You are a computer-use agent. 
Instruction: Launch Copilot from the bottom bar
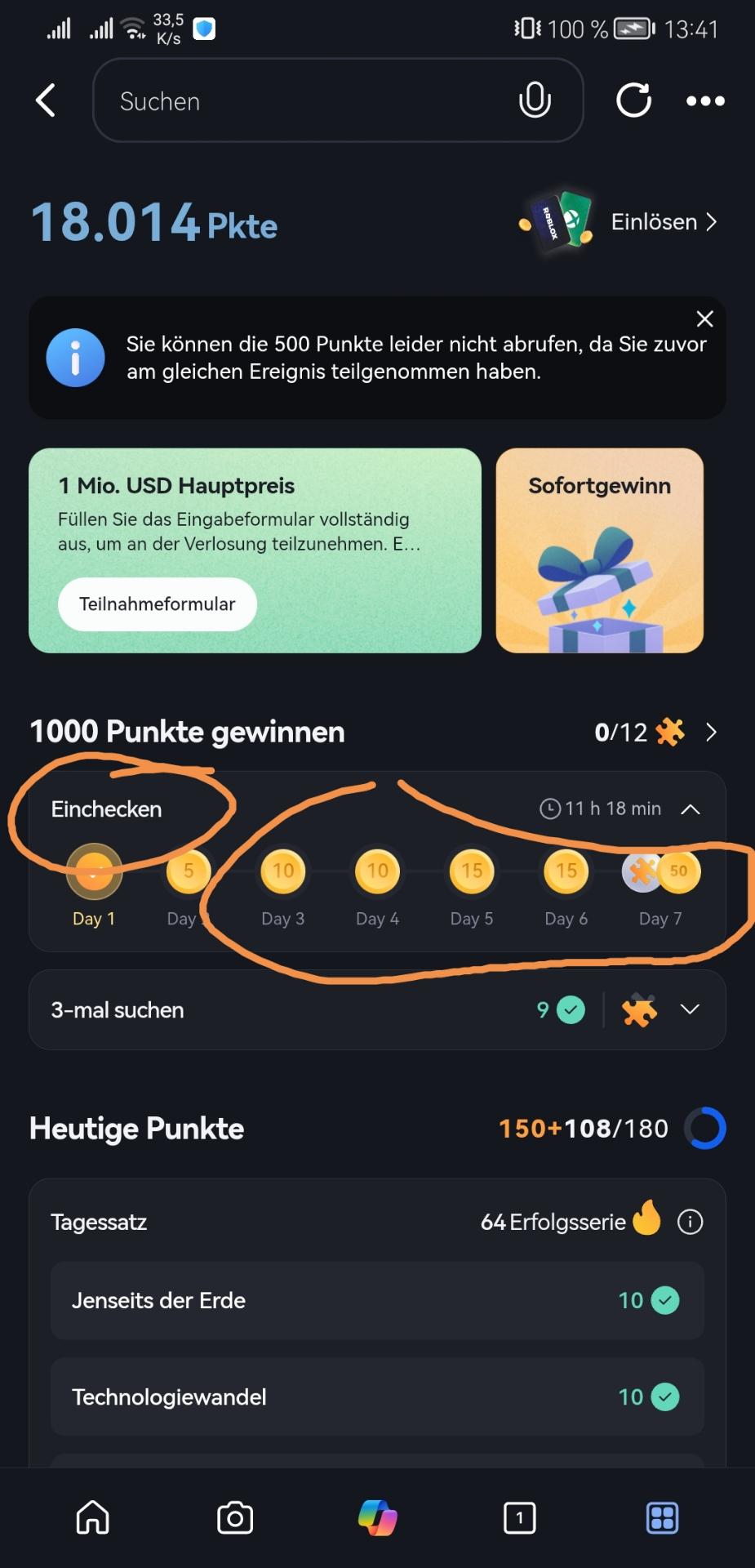click(x=377, y=1518)
